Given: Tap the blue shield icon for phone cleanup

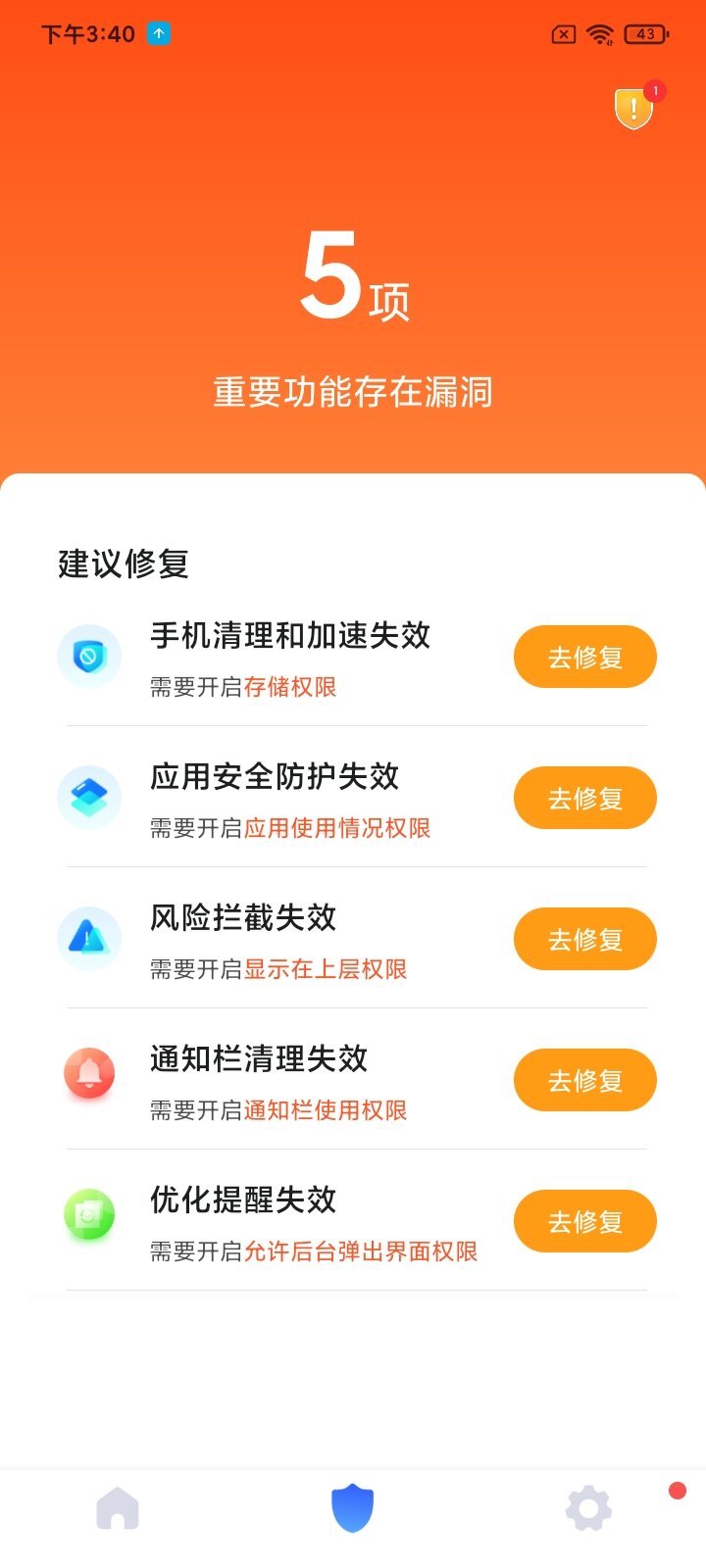Looking at the screenshot, I should click(x=89, y=657).
